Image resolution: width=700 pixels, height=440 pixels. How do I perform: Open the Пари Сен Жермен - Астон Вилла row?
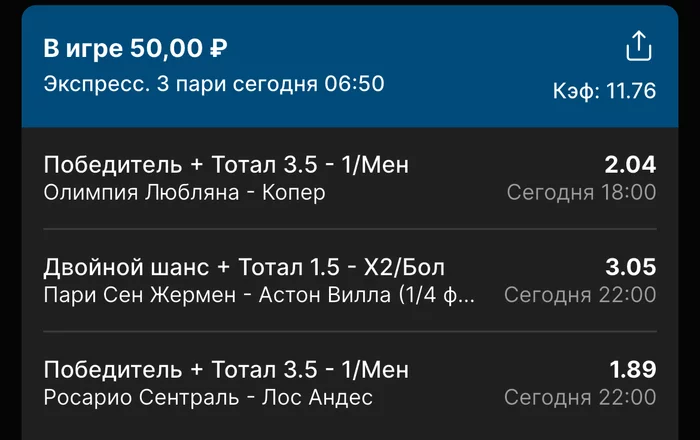pyautogui.click(x=350, y=281)
